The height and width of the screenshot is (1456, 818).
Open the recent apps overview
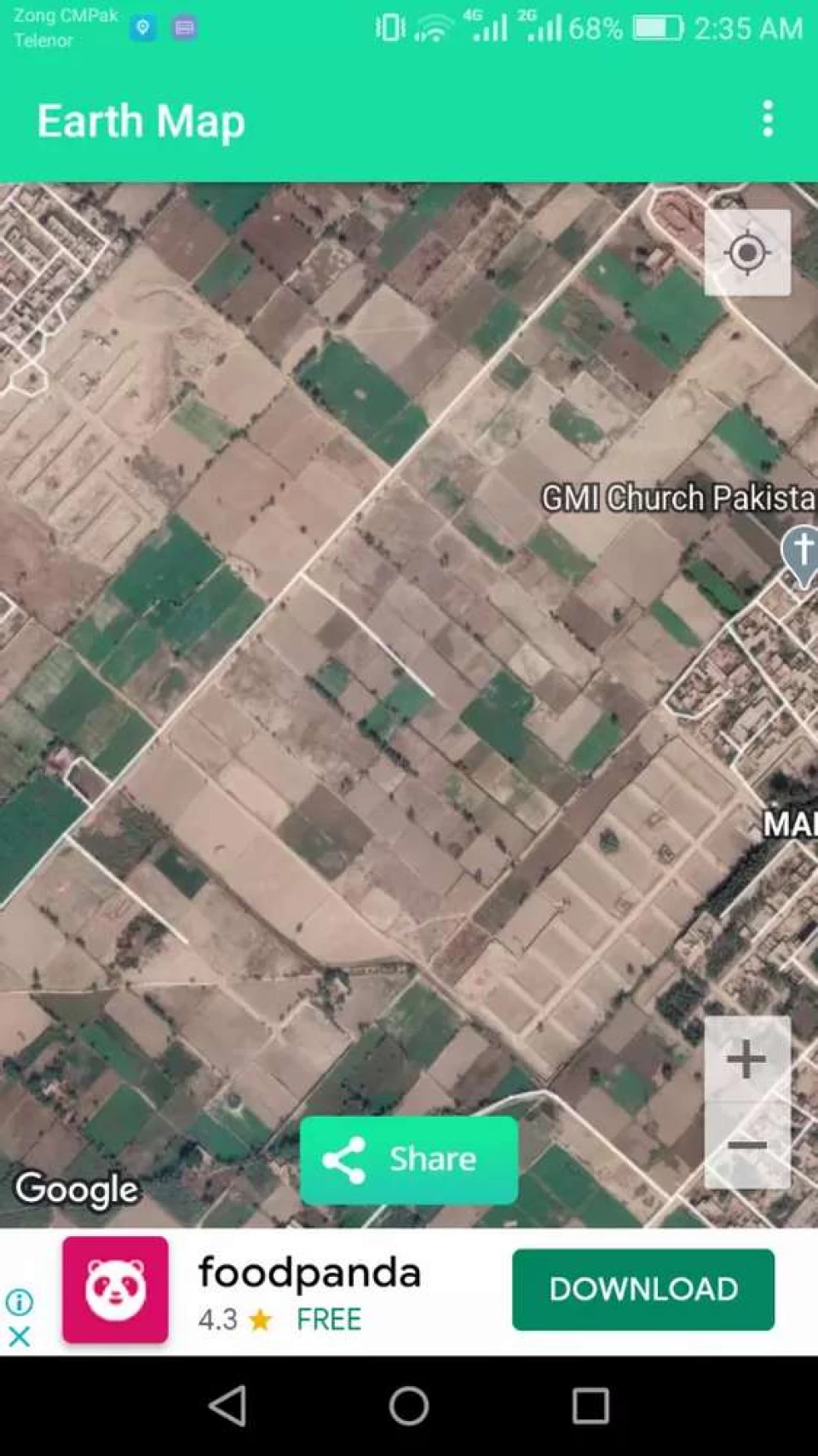pos(590,1406)
